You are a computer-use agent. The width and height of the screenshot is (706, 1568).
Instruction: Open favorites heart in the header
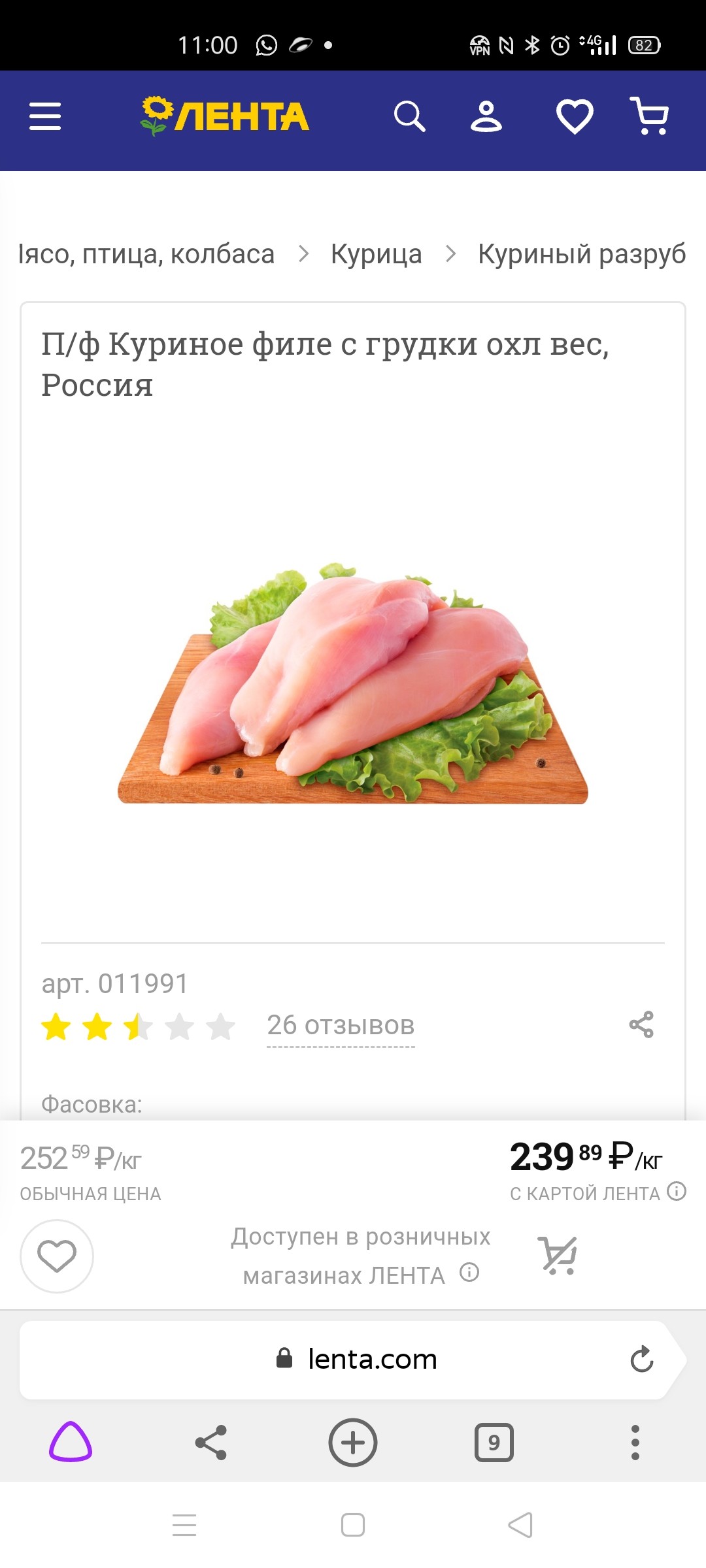(575, 117)
